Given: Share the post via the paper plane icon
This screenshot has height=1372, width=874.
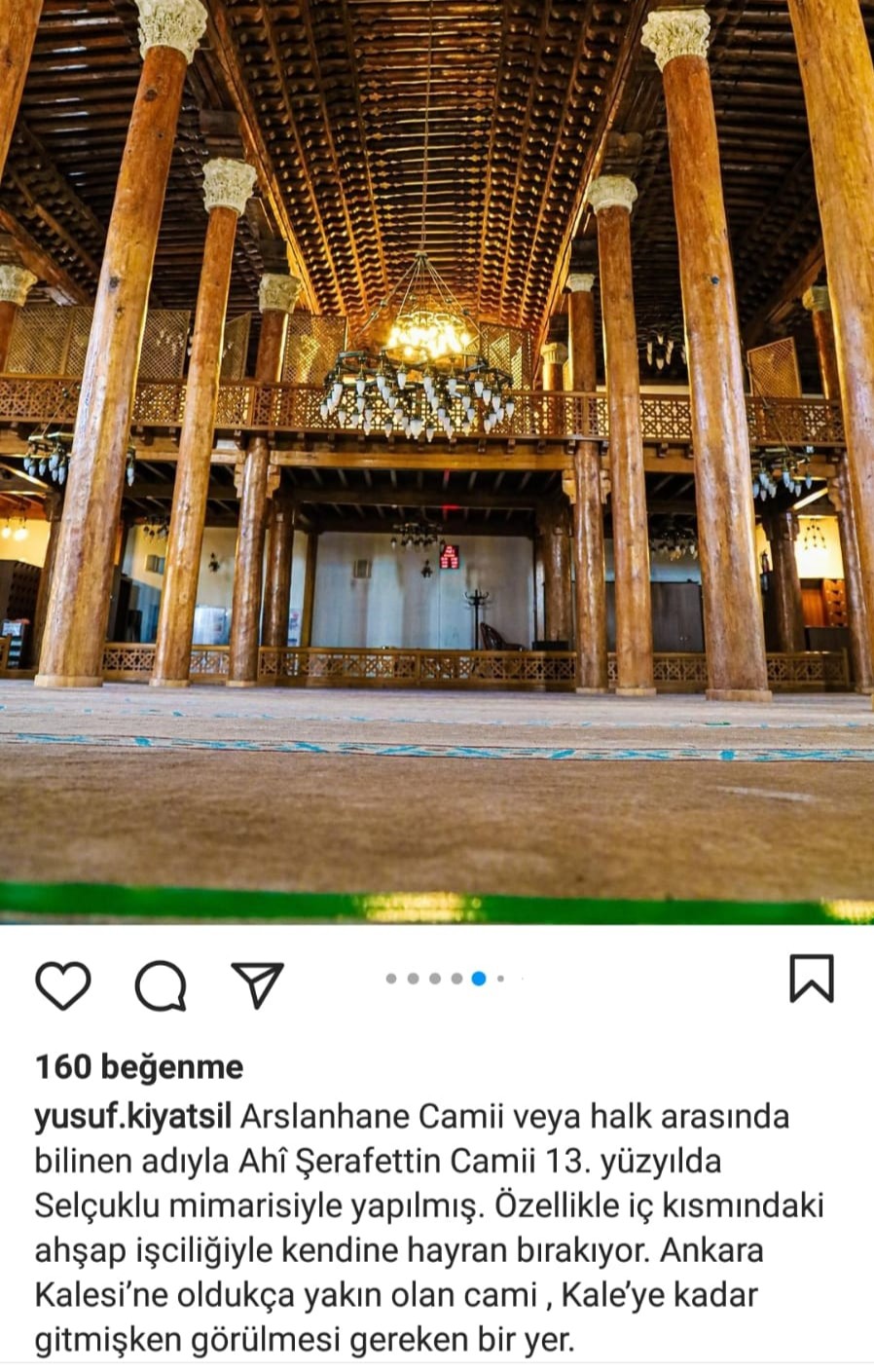Looking at the screenshot, I should (258, 983).
